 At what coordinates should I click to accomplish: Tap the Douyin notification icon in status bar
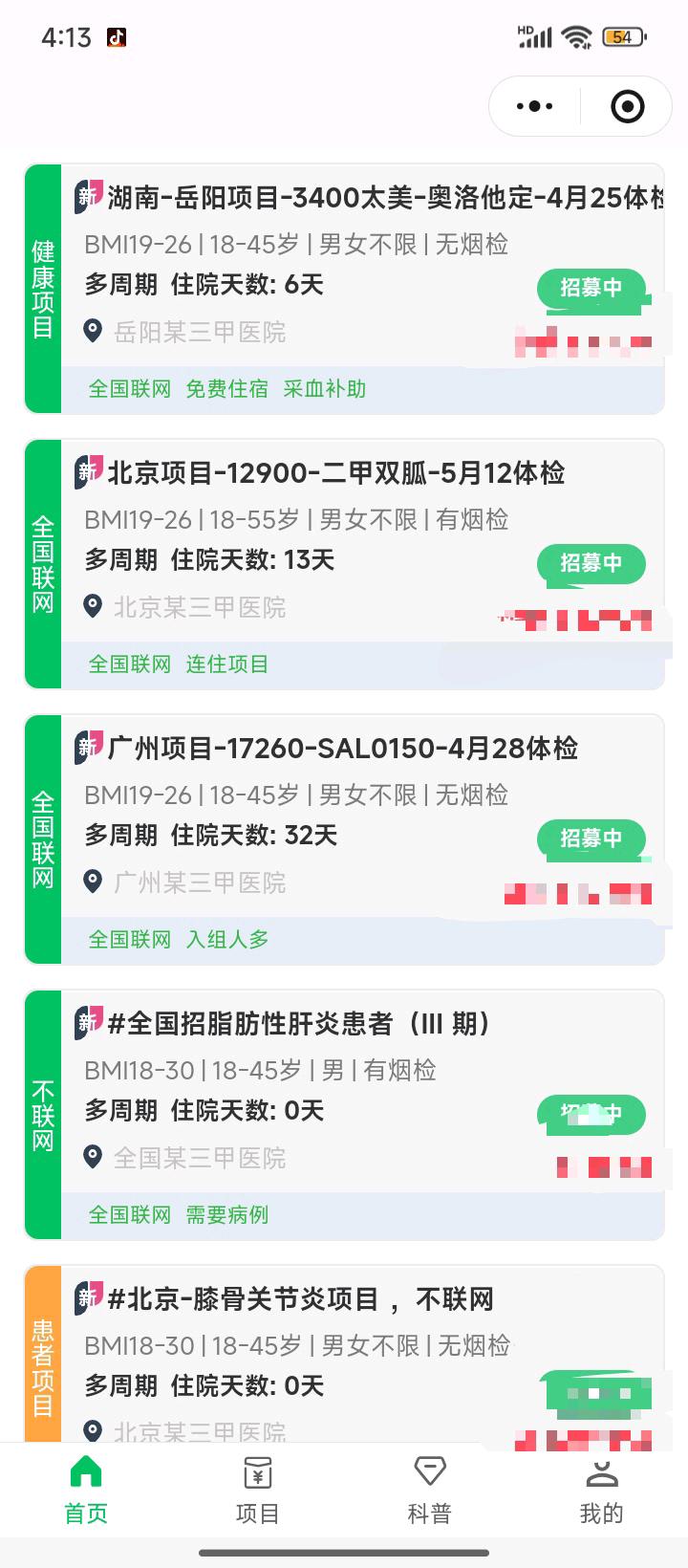[x=118, y=36]
